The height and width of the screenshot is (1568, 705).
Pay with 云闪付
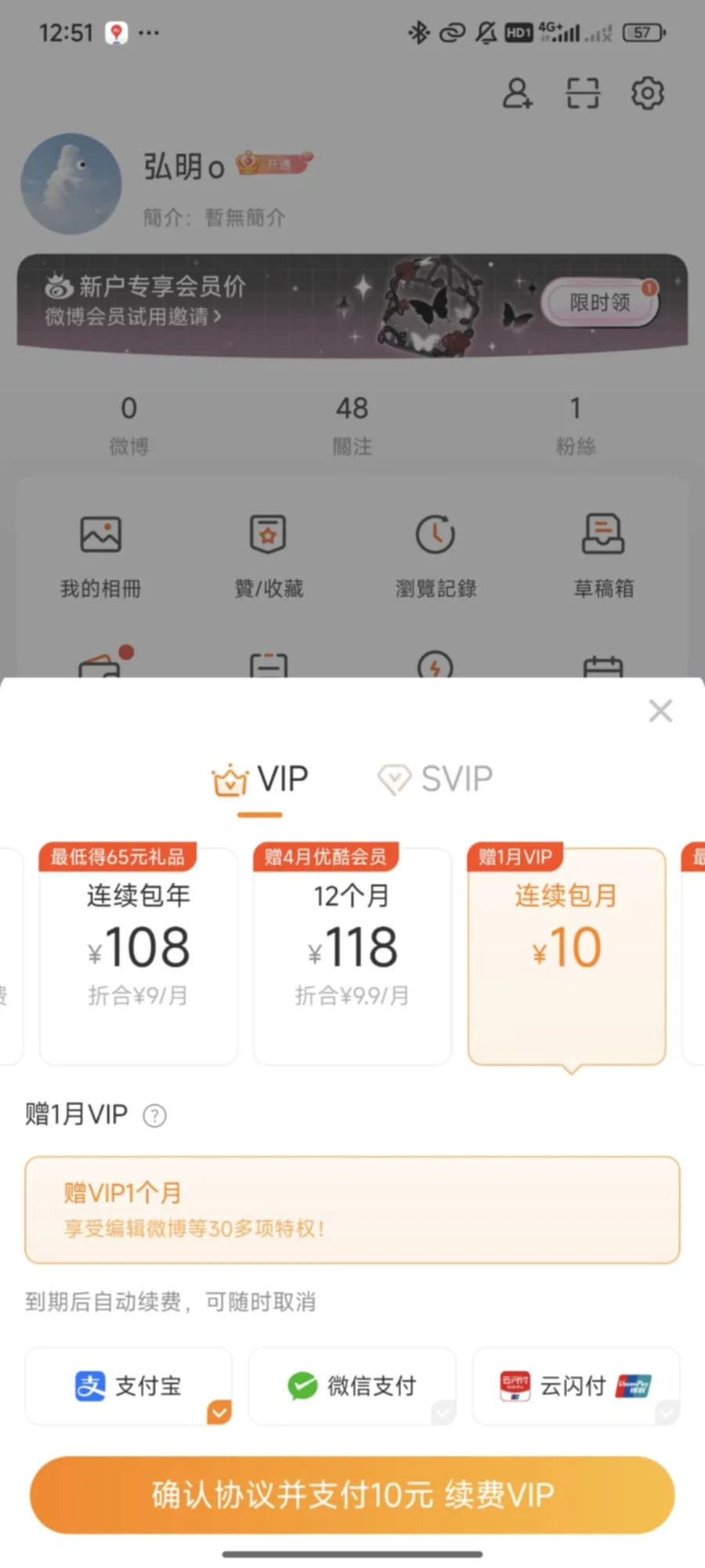576,1385
